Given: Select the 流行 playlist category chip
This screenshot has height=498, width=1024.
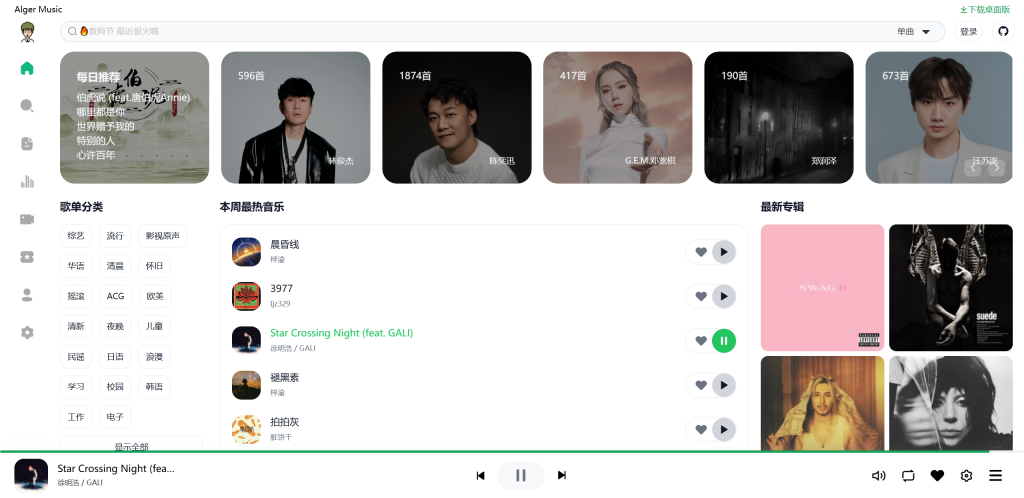Looking at the screenshot, I should tap(115, 236).
